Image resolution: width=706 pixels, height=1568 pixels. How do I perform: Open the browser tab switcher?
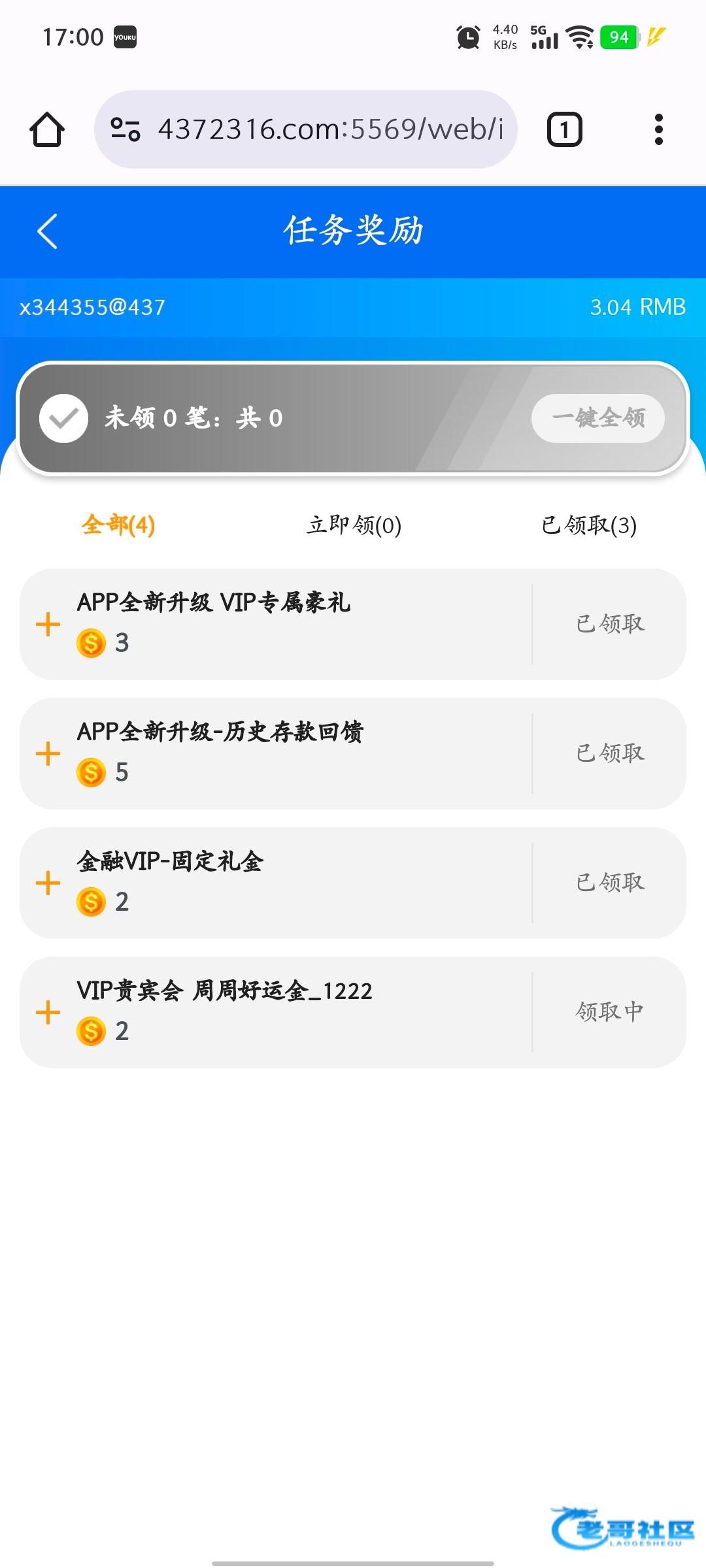click(564, 129)
